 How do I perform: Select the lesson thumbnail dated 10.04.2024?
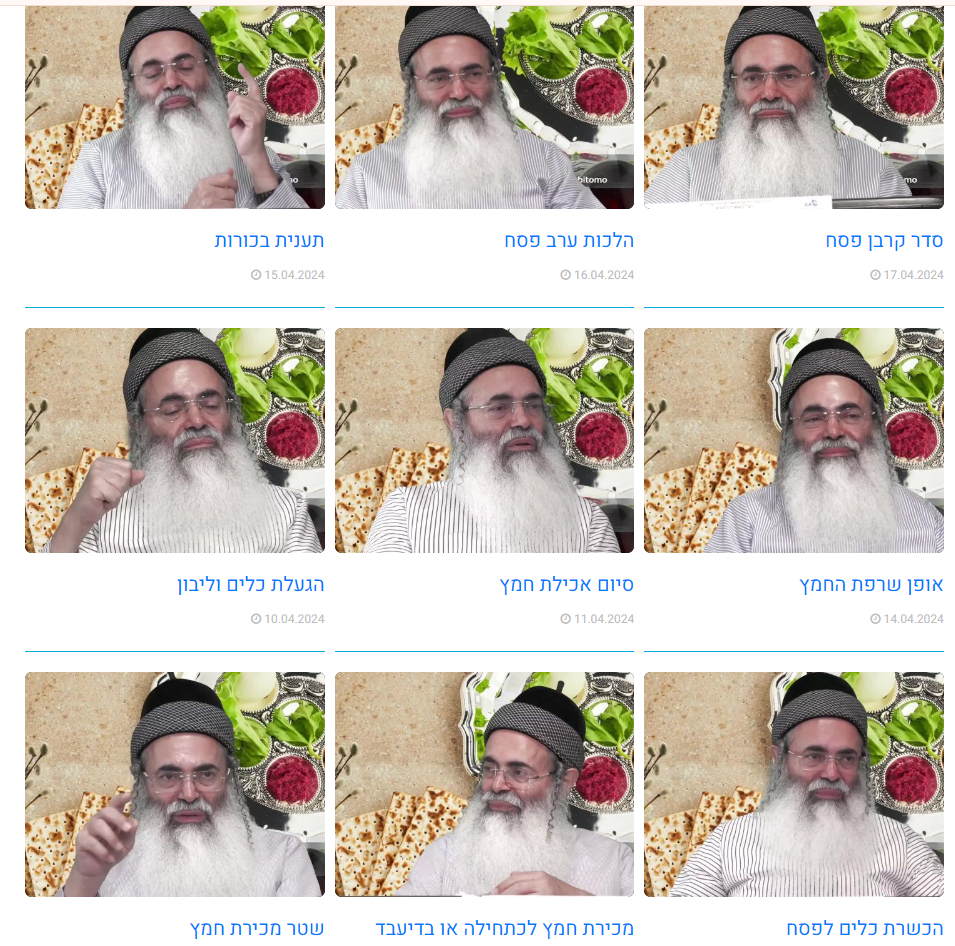175,441
